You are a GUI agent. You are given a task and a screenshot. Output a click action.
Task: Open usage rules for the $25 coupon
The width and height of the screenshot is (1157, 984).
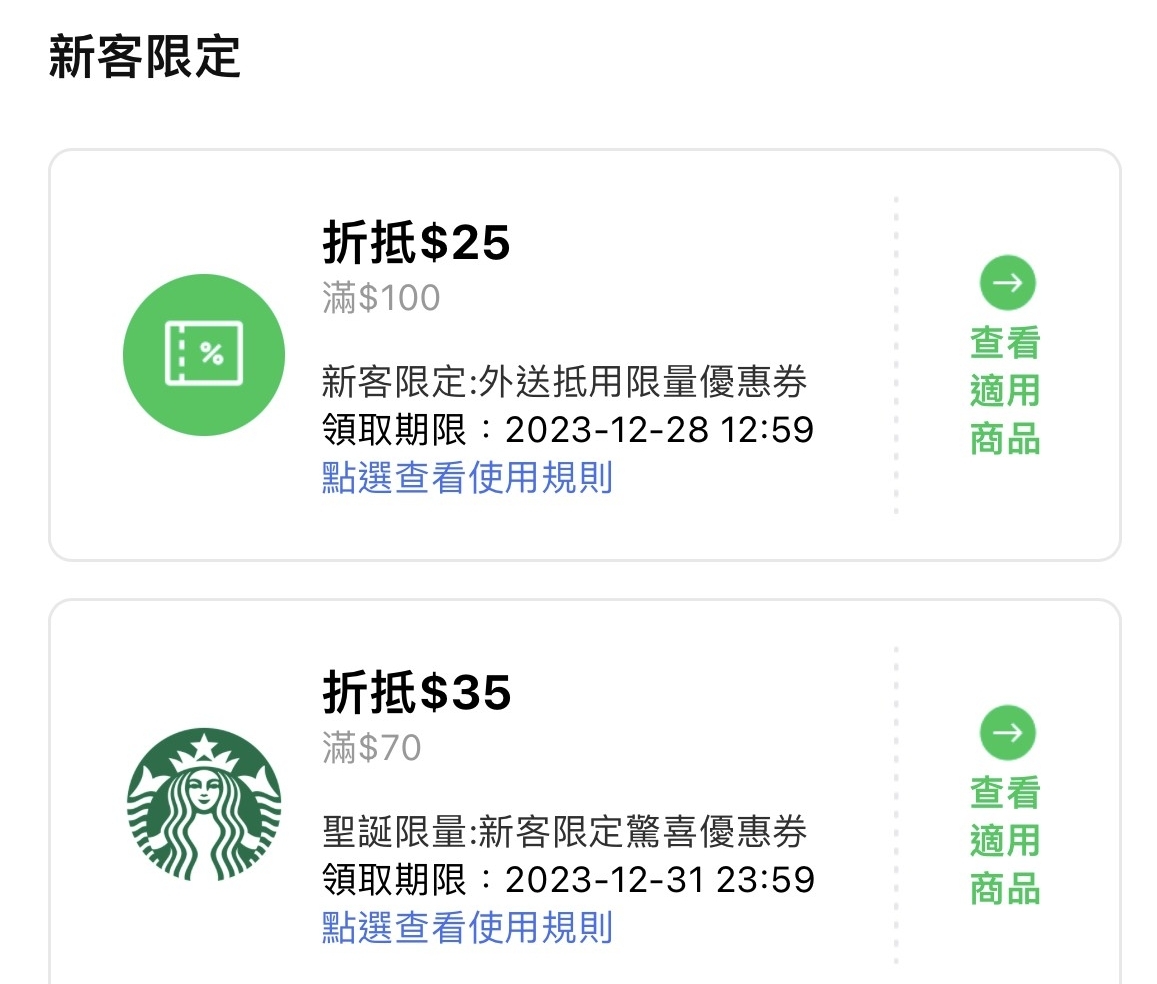coord(467,478)
